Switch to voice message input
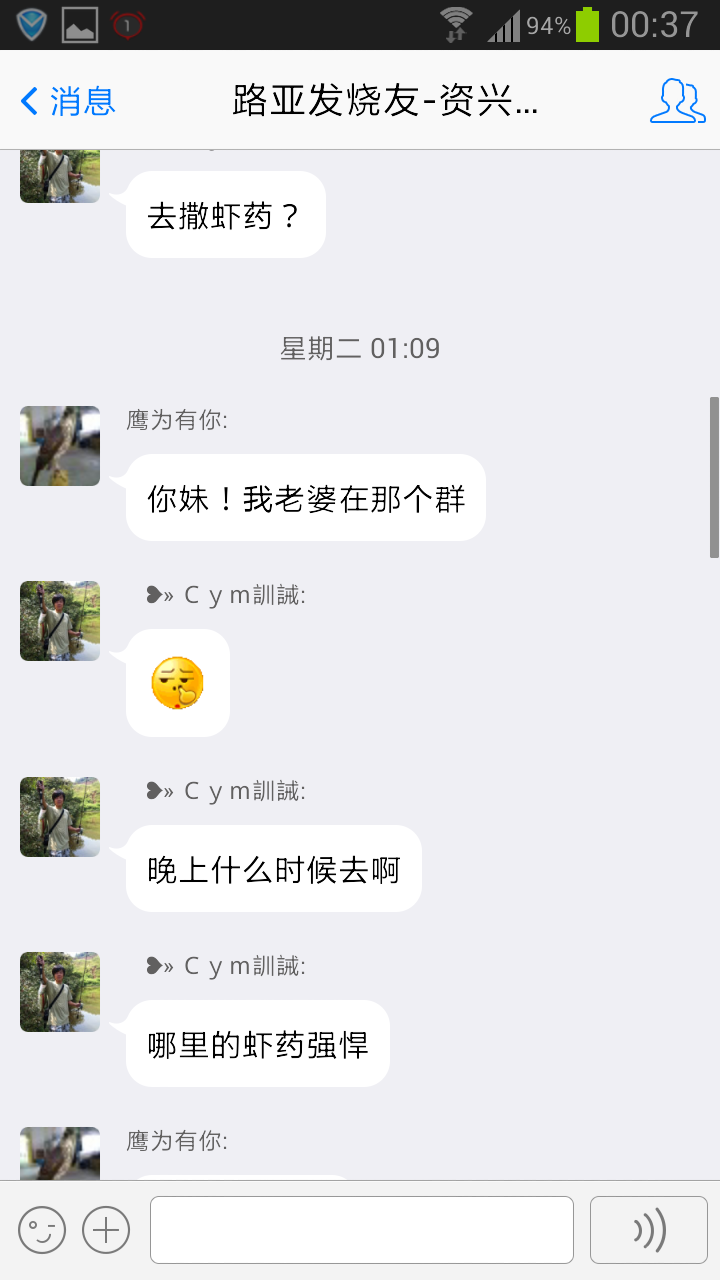The image size is (720, 1280). 649,1229
